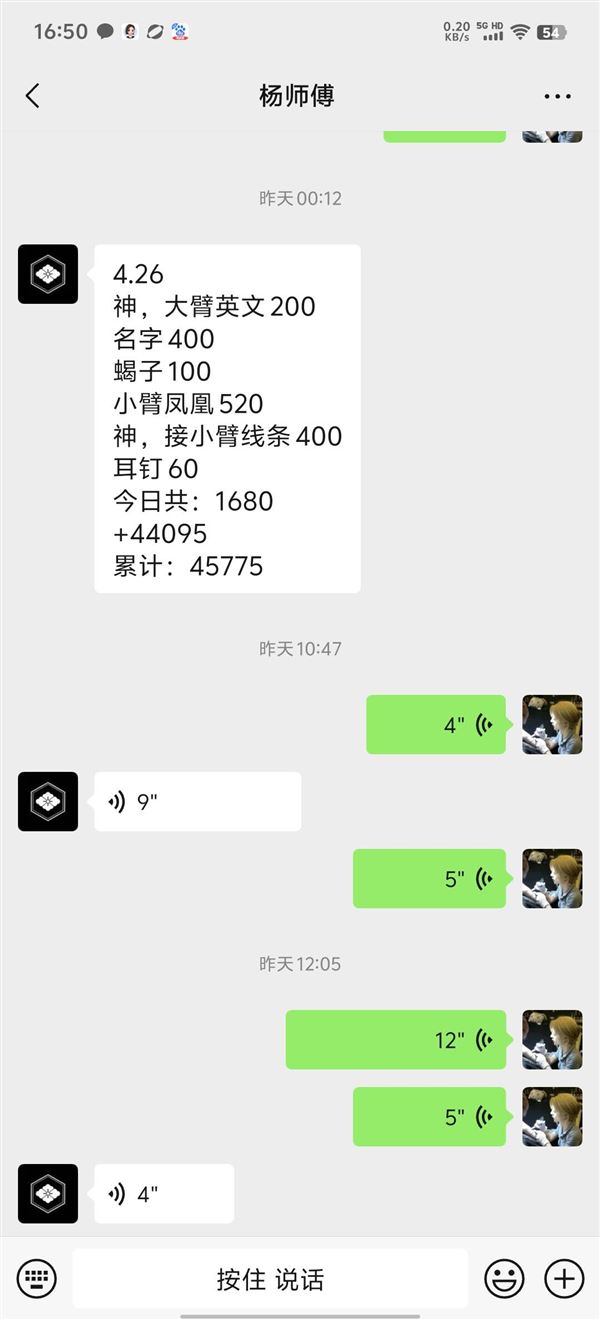This screenshot has height=1320, width=600.
Task: Open the chat info three-dot menu
Action: [557, 96]
